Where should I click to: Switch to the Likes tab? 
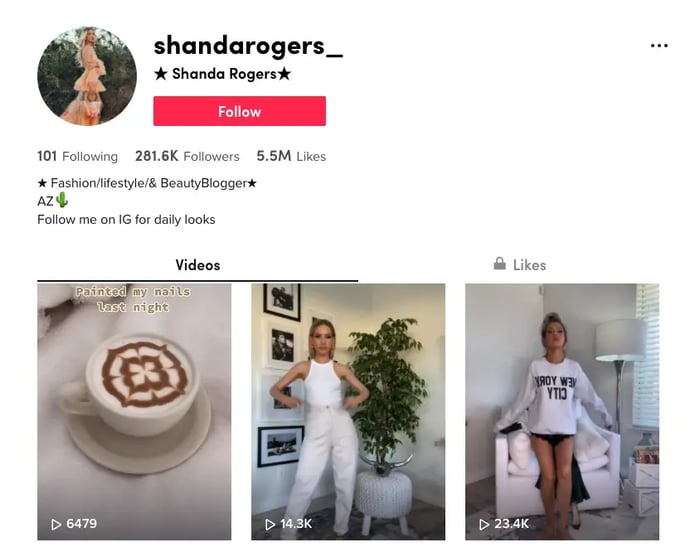[520, 265]
